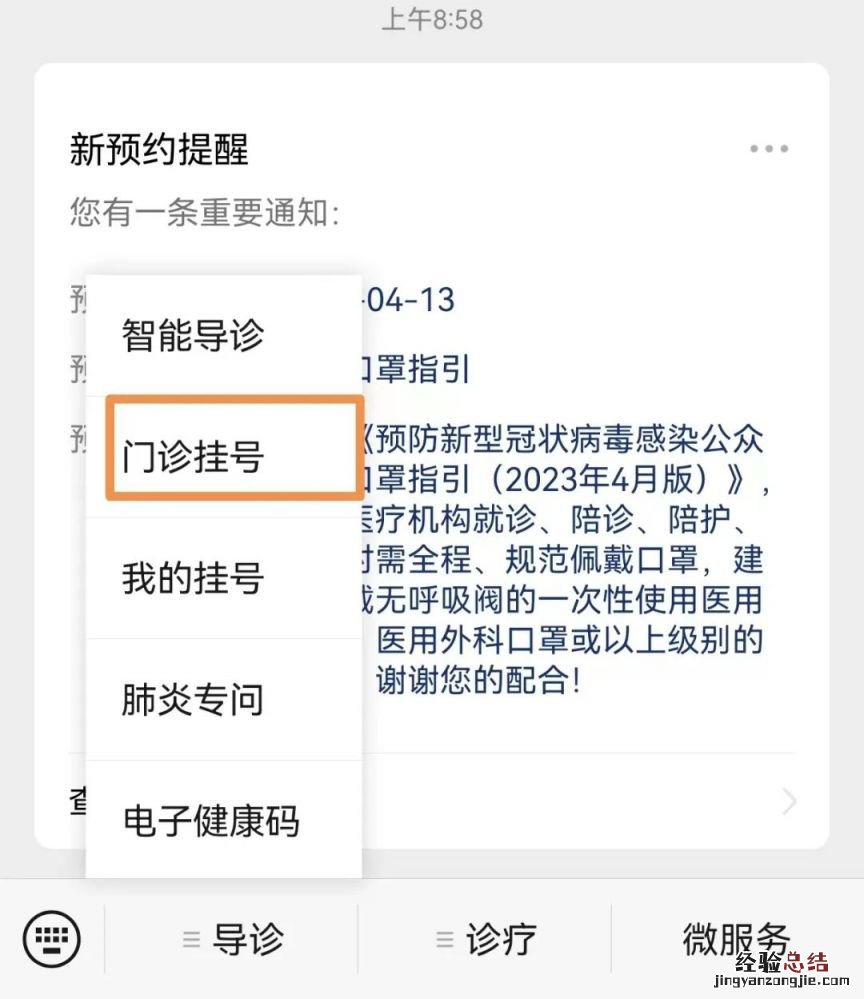Tap the ≡ lines icon beside 诊疗
This screenshot has width=864, height=999.
(x=443, y=939)
